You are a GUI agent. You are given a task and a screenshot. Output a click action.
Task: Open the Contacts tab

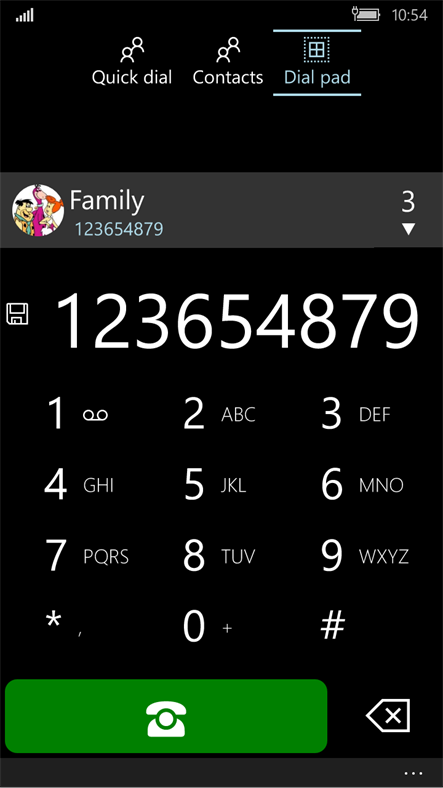228,62
